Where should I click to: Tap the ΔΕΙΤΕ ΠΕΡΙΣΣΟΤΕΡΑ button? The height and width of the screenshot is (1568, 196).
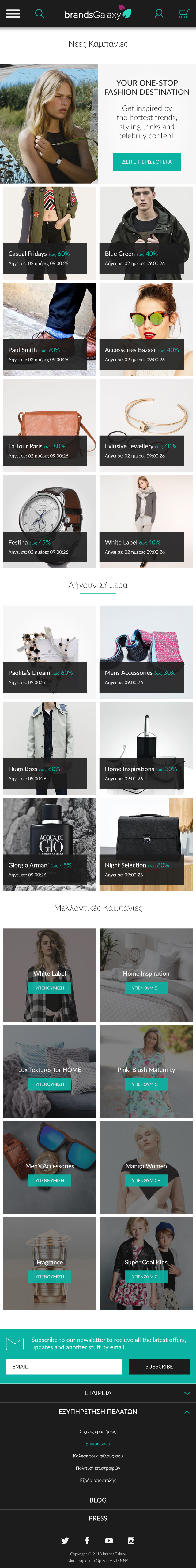[x=147, y=162]
